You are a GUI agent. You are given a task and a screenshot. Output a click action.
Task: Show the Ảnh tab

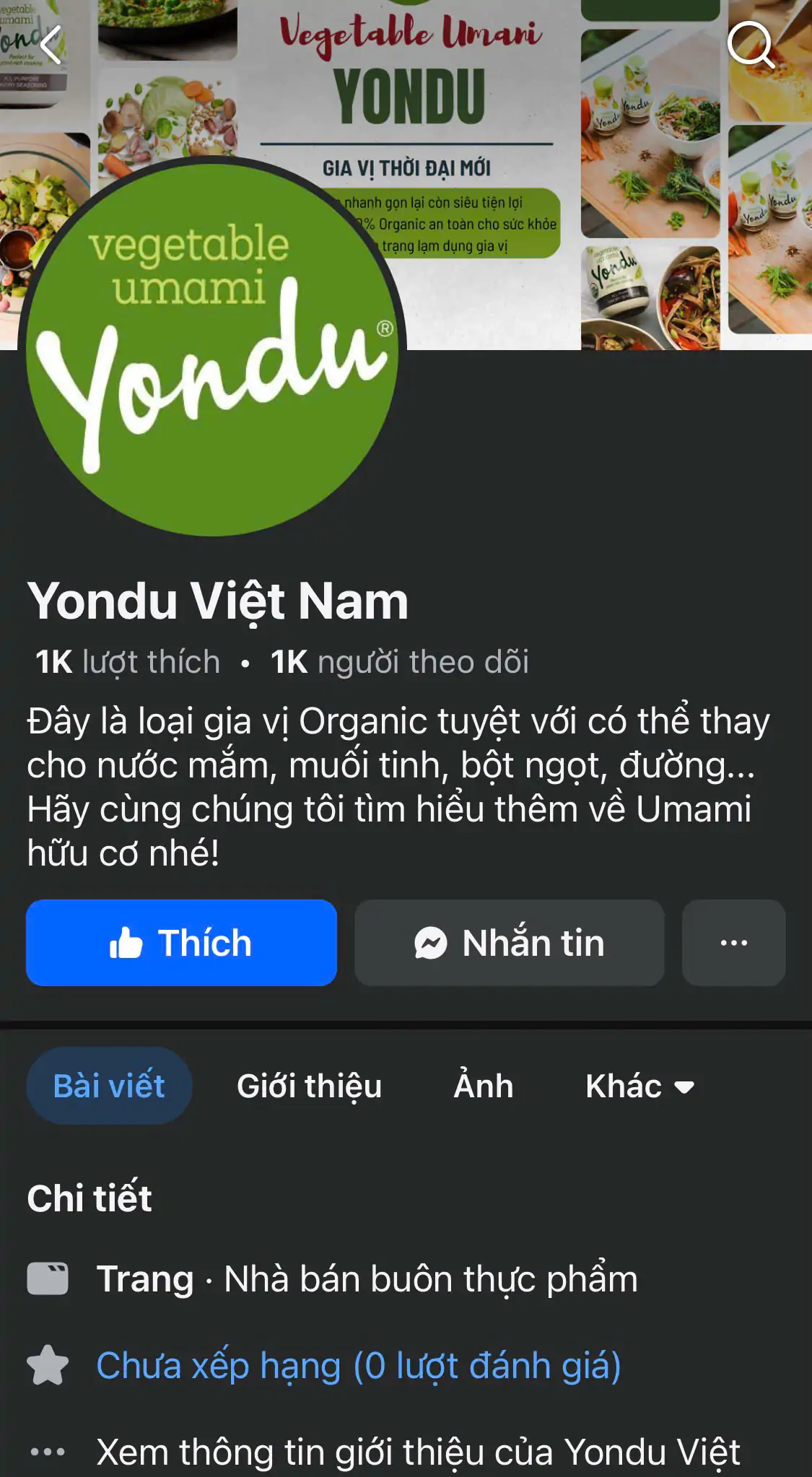pyautogui.click(x=483, y=1086)
